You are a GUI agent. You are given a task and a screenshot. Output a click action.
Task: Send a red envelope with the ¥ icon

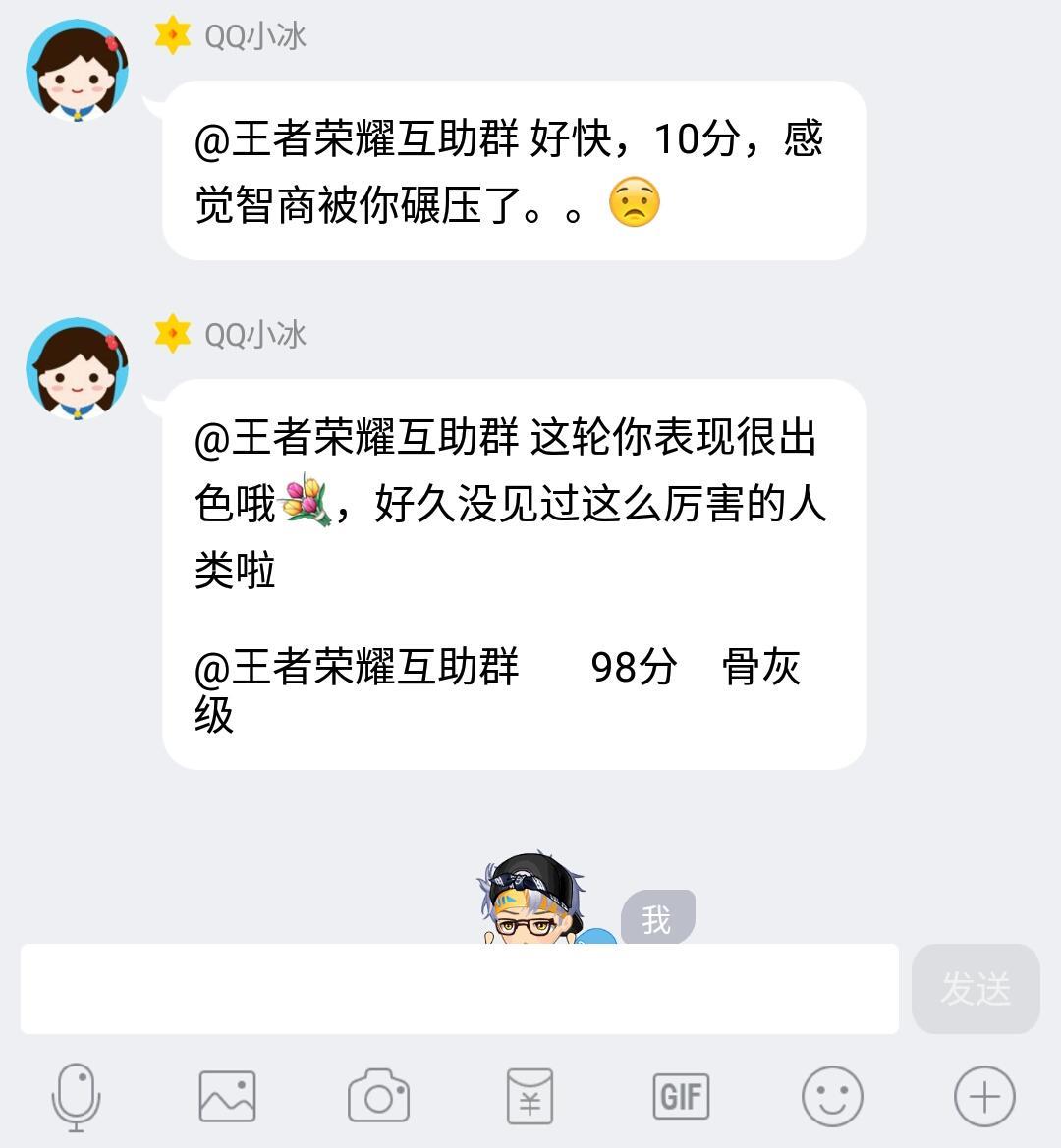tap(530, 1096)
